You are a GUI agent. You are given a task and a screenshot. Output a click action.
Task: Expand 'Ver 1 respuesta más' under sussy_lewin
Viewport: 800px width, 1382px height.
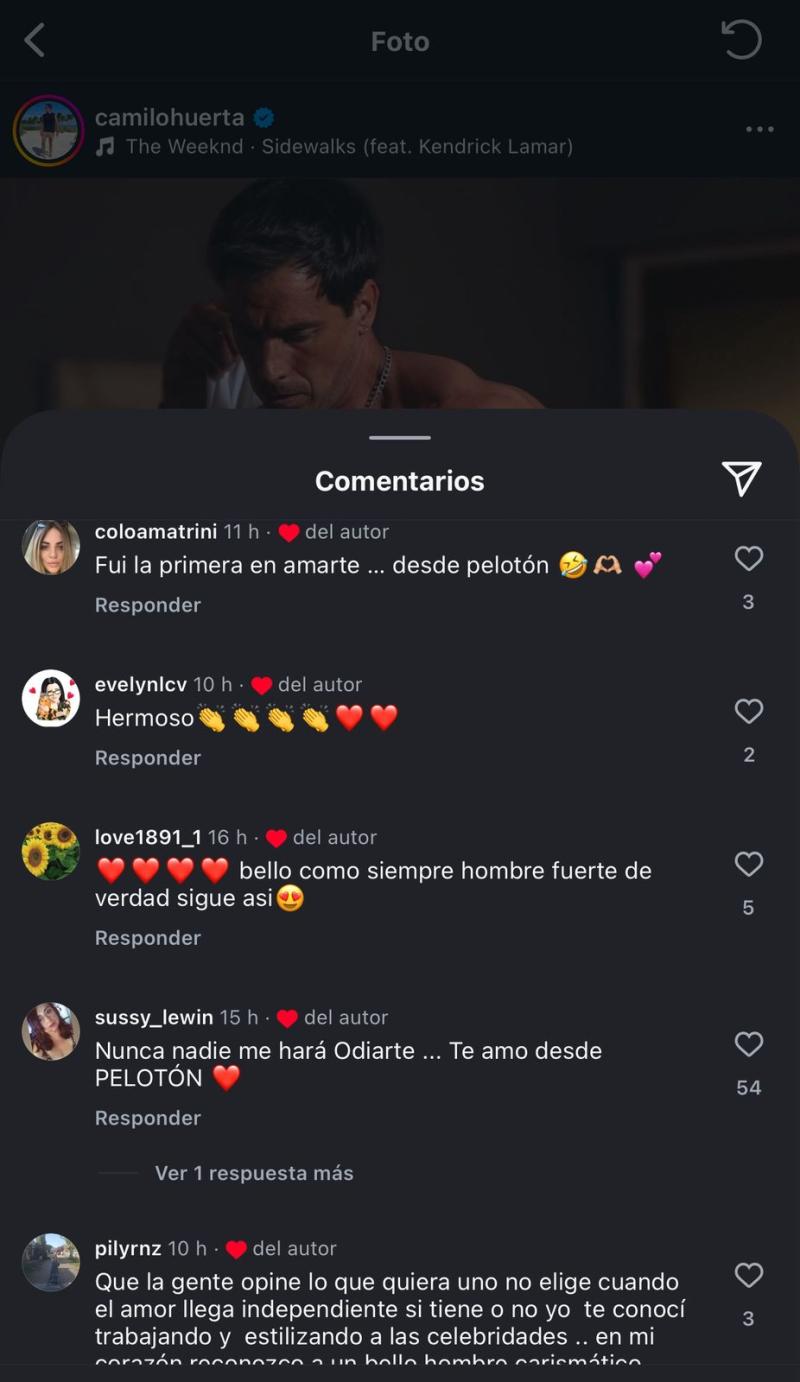coord(253,1173)
